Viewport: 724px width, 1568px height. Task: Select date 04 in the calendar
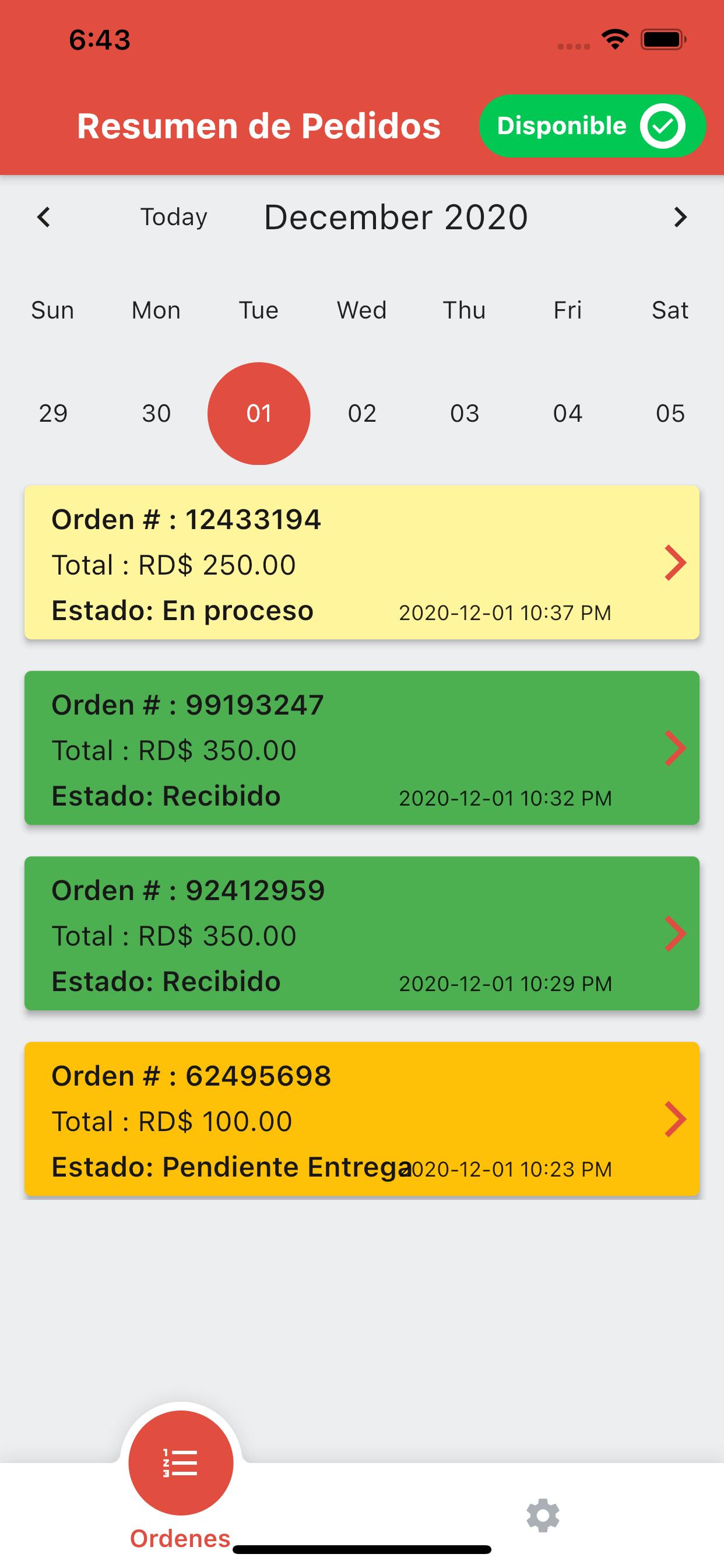568,414
